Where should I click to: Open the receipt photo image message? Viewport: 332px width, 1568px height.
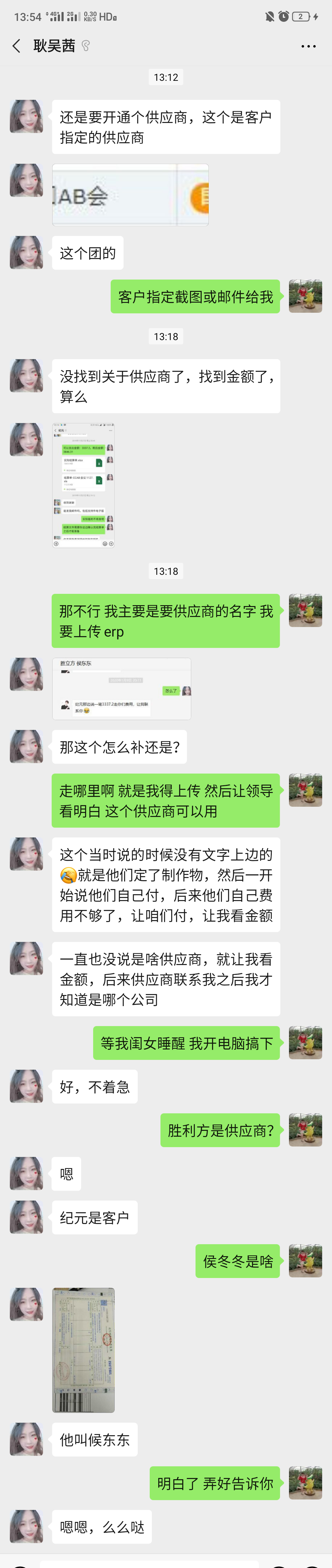[x=83, y=1350]
